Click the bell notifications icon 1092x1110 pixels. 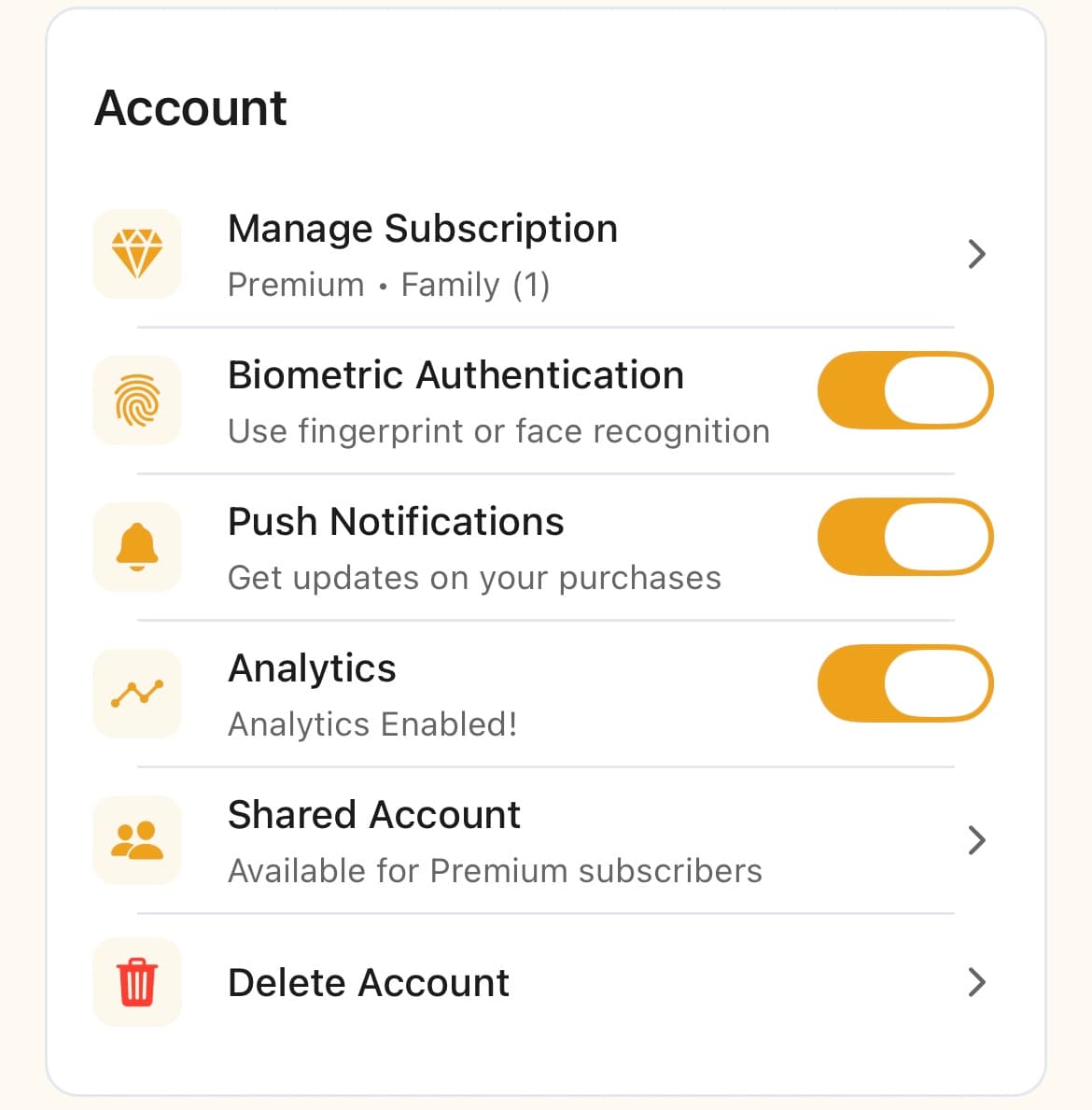[136, 547]
